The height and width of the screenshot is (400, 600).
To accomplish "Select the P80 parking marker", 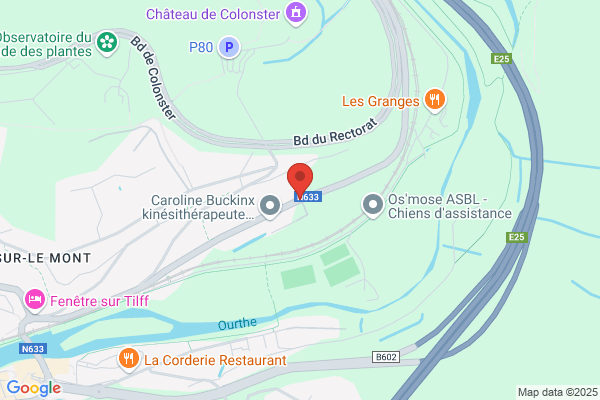I will [x=229, y=47].
